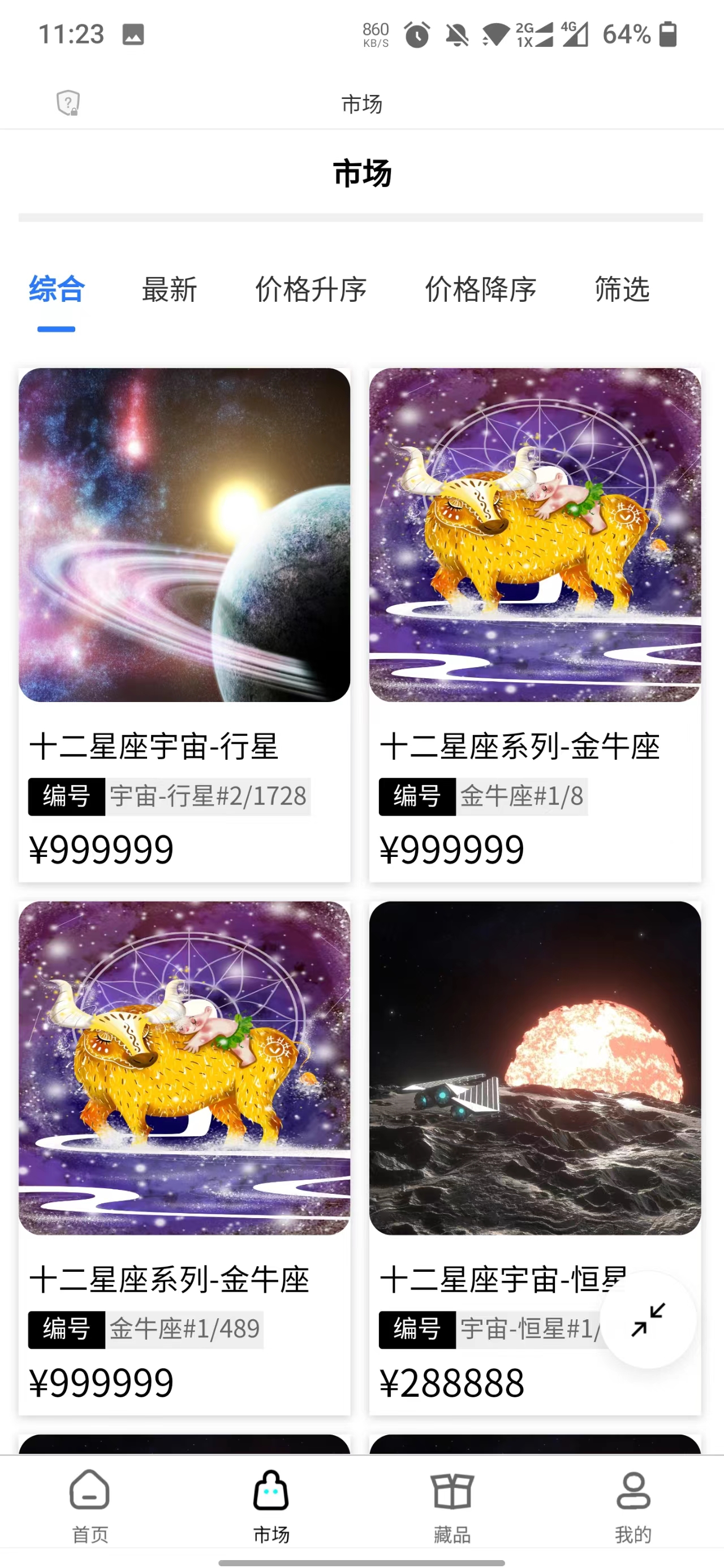Tap the floating collapse arrows button
Screen dimensions: 724x1568
648,1320
